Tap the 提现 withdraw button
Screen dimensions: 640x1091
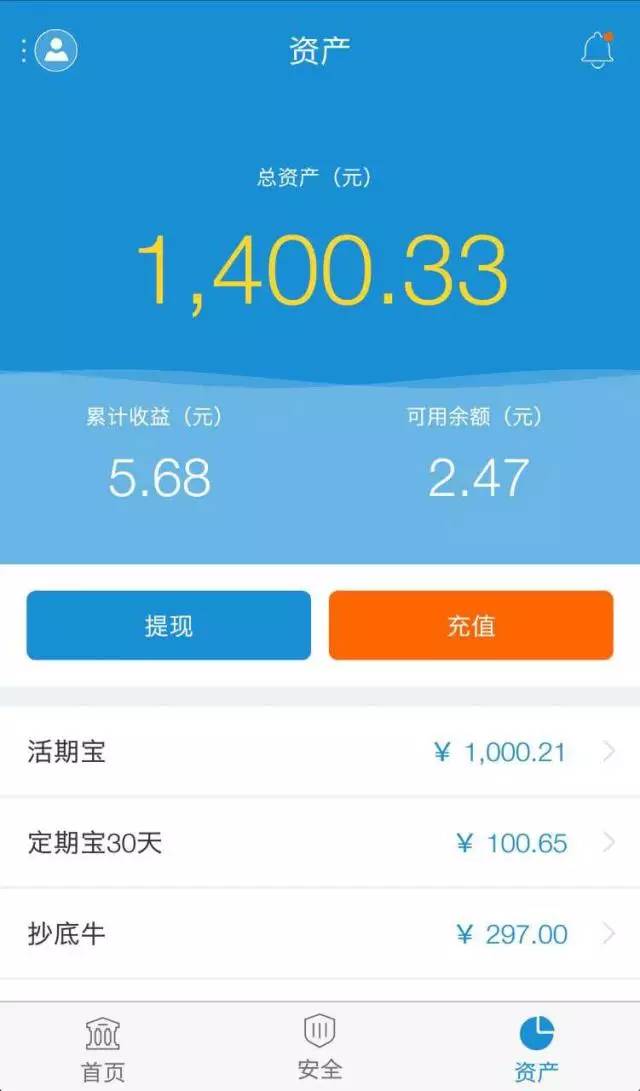click(168, 625)
